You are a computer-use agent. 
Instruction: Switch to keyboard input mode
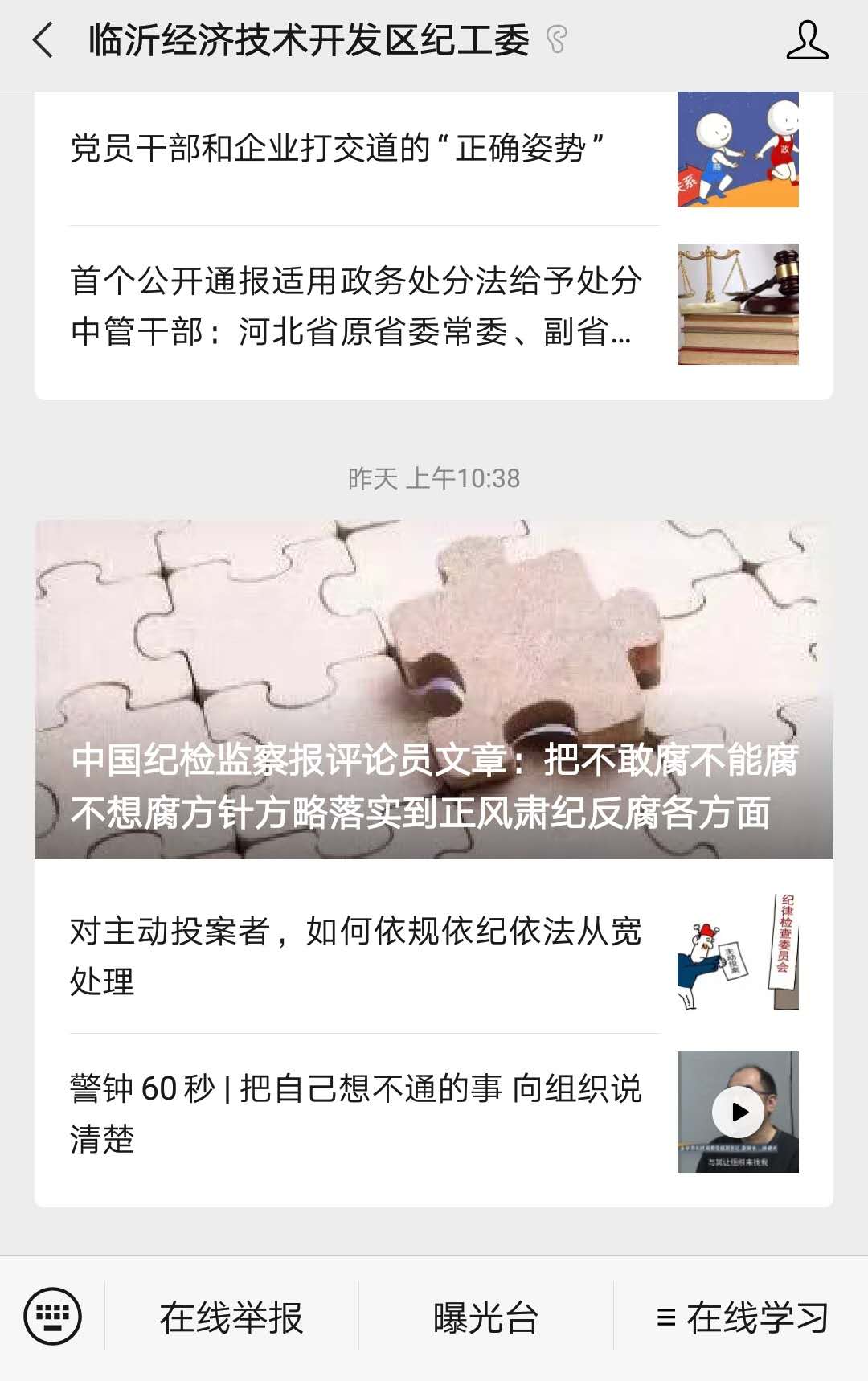click(52, 1317)
